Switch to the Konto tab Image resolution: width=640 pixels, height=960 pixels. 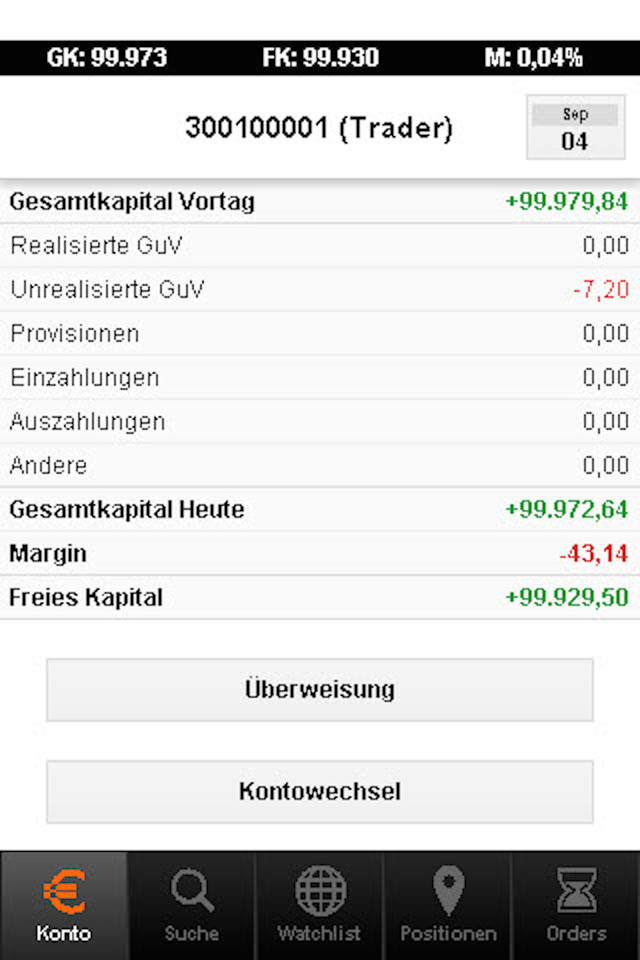click(x=64, y=906)
